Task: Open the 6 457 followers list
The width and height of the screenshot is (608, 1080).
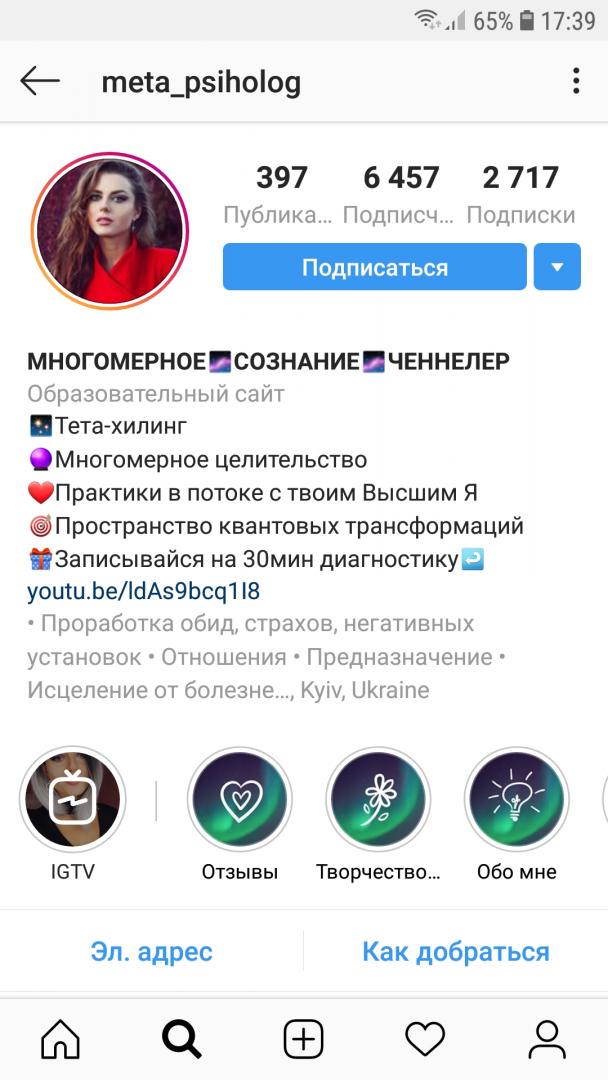Action: [x=400, y=195]
